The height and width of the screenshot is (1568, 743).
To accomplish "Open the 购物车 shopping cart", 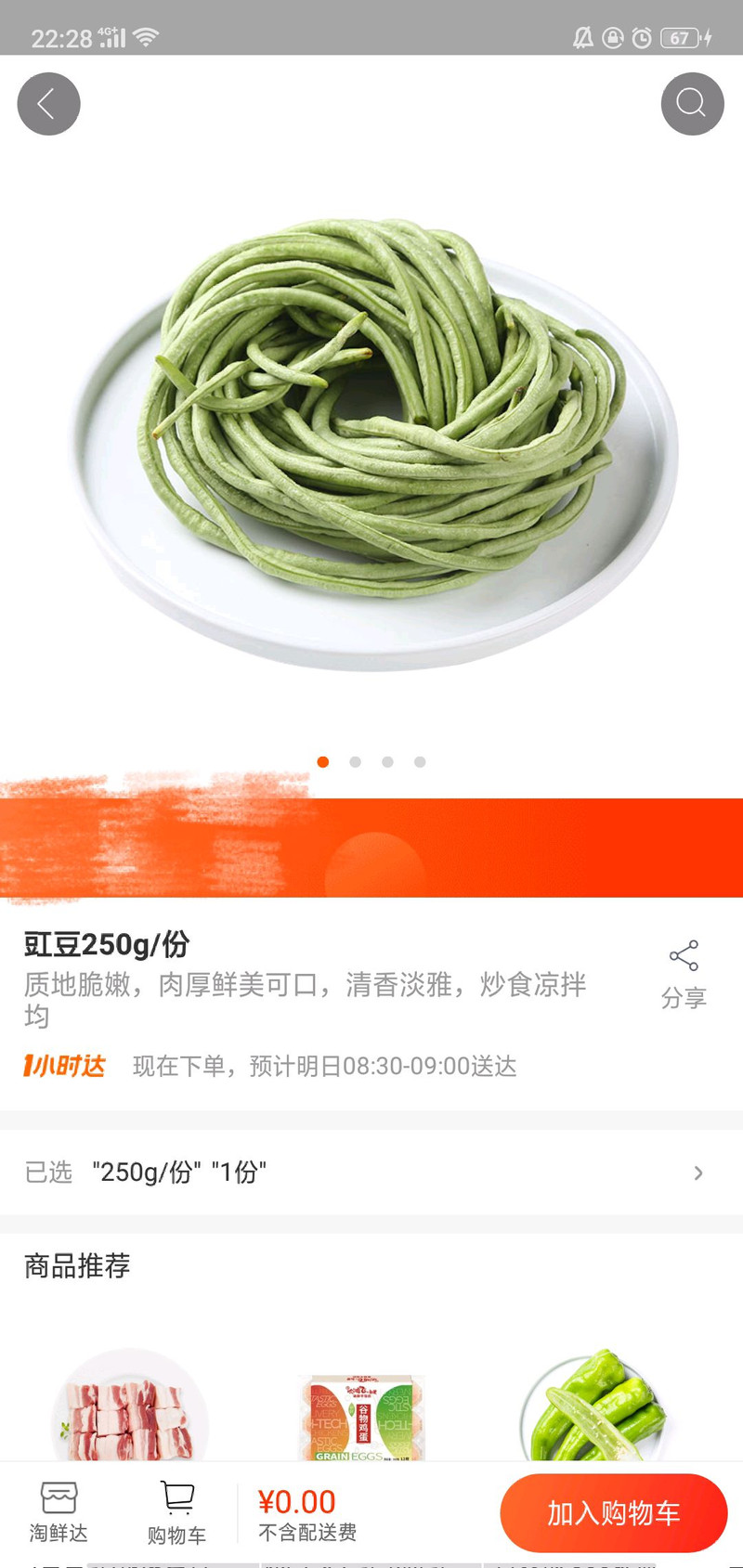I will 176,1511.
